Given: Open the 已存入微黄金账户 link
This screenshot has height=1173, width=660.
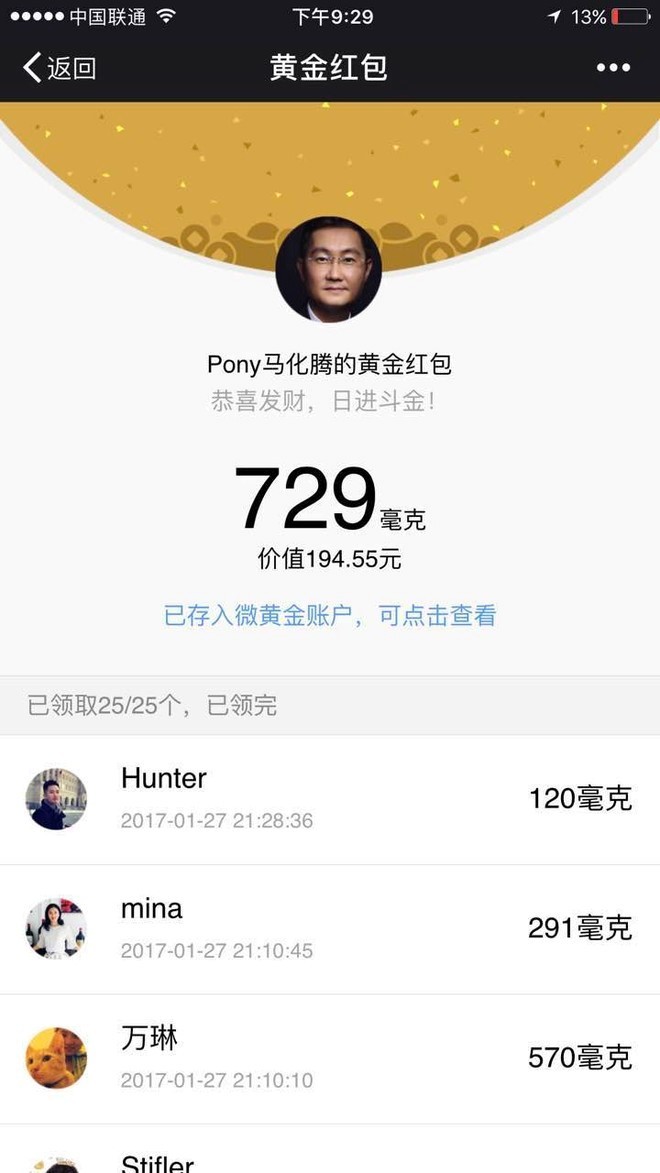Looking at the screenshot, I should [330, 615].
